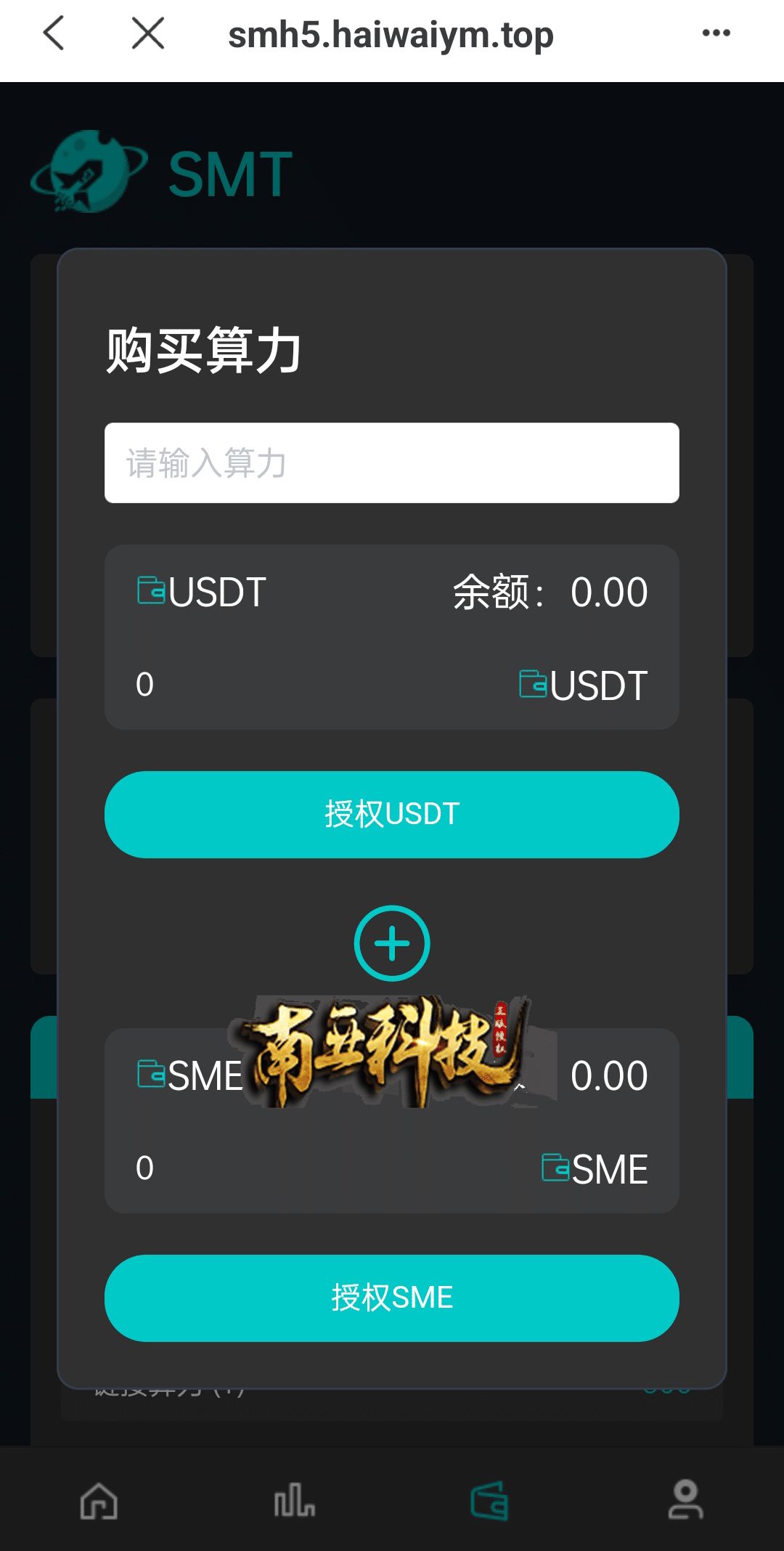The height and width of the screenshot is (1551, 784).
Task: Switch to the home tab
Action: (99, 1500)
